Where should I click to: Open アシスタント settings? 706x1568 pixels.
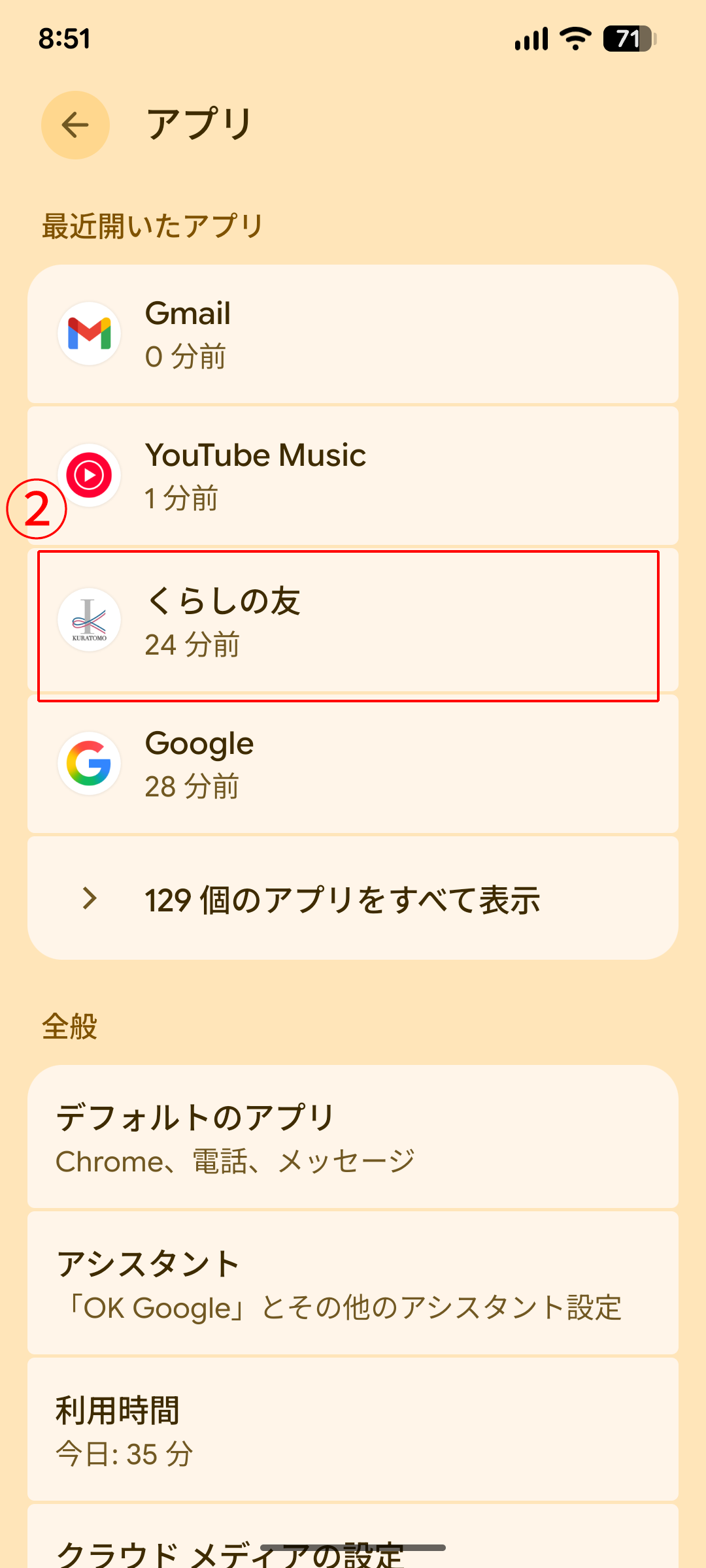point(353,1284)
